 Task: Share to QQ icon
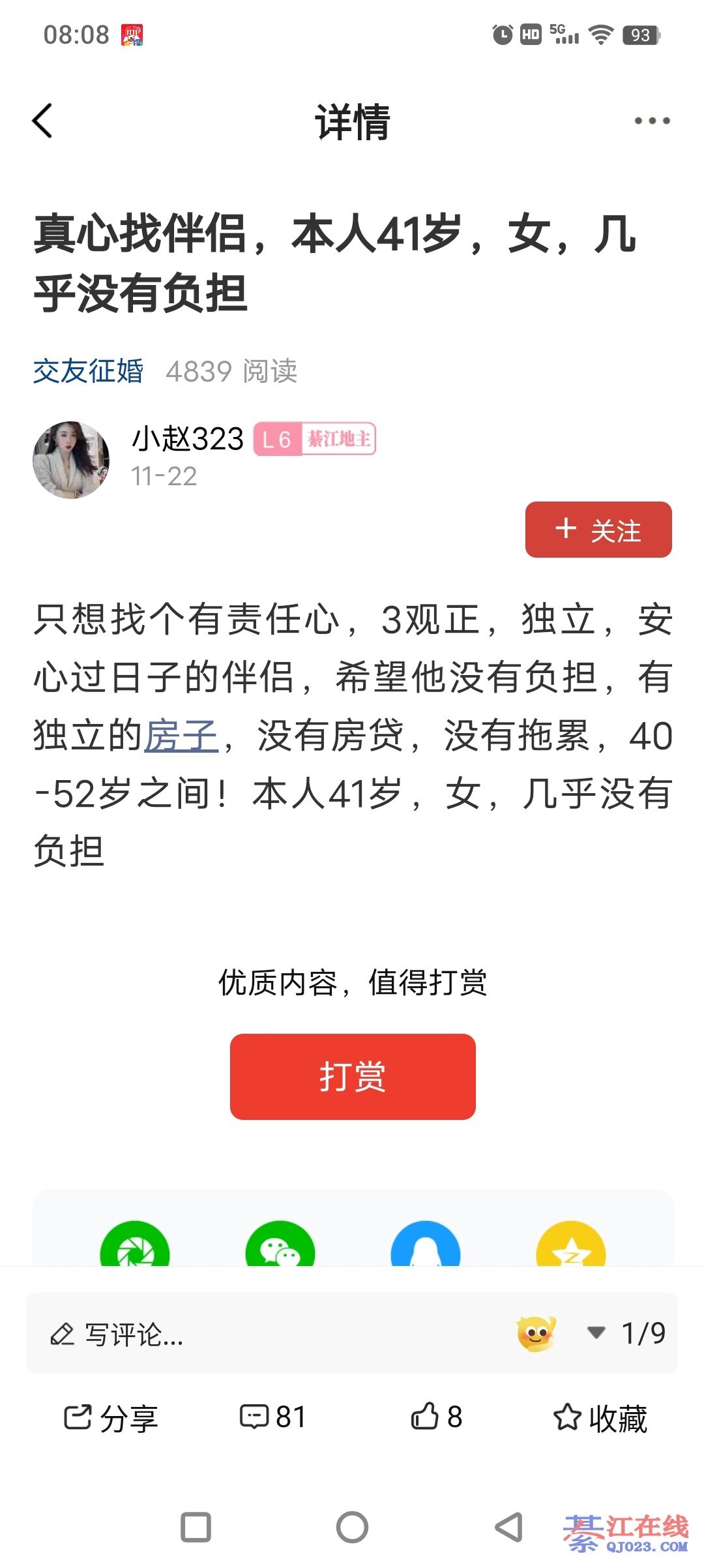click(x=426, y=1247)
